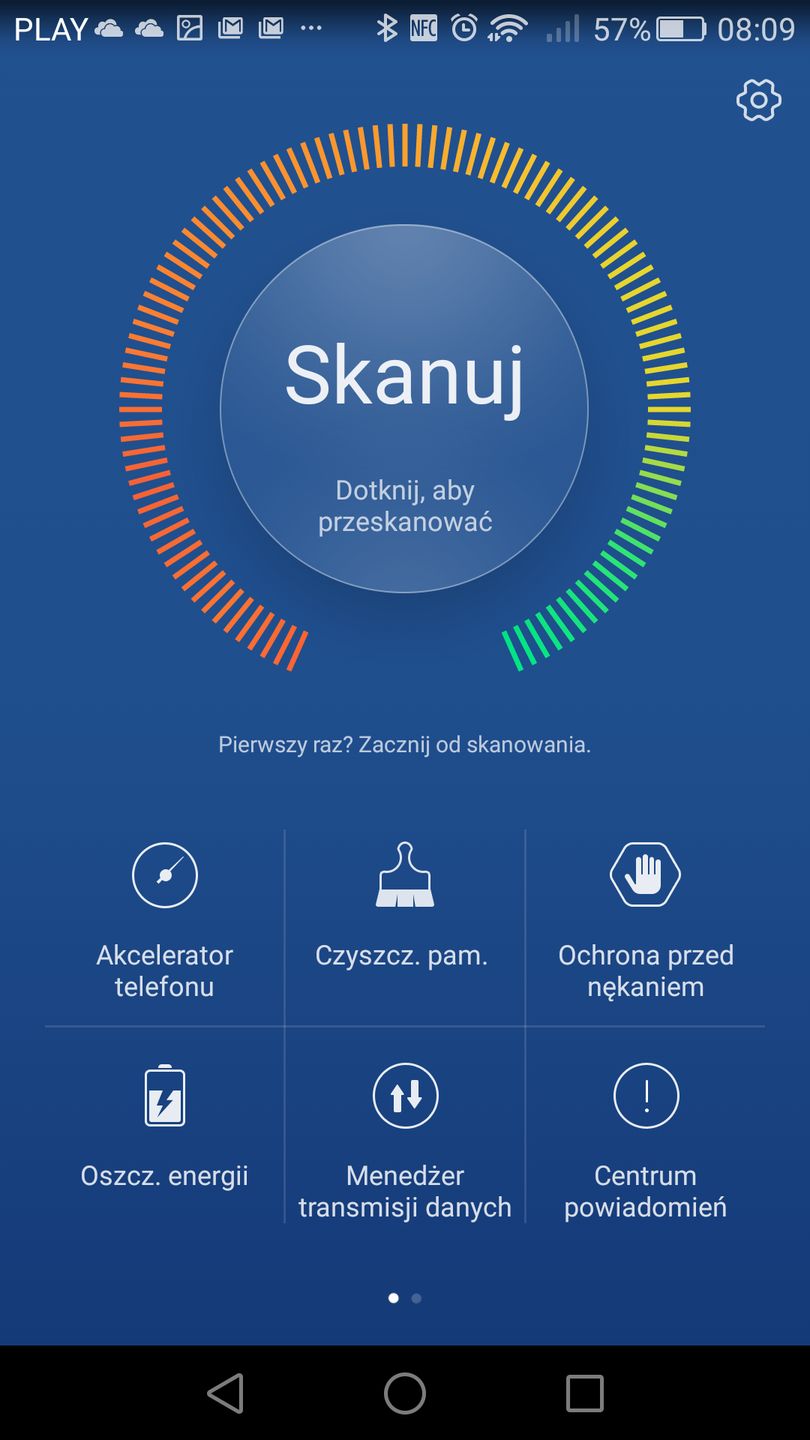Screen dimensions: 810x1440
Task: Tap the Oszcz. energii battery icon
Action: pos(164,1095)
